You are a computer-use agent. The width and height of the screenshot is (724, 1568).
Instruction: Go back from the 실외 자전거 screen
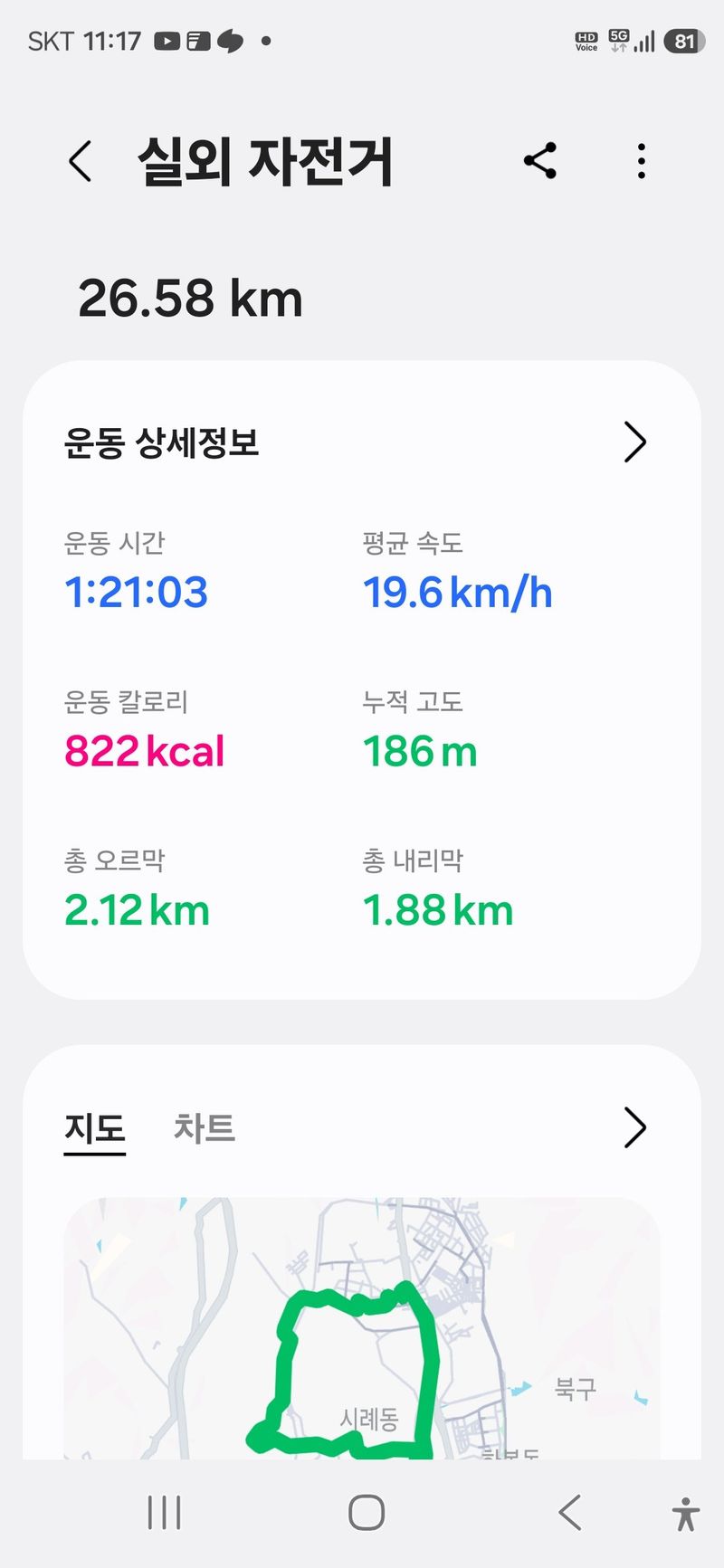tap(81, 162)
